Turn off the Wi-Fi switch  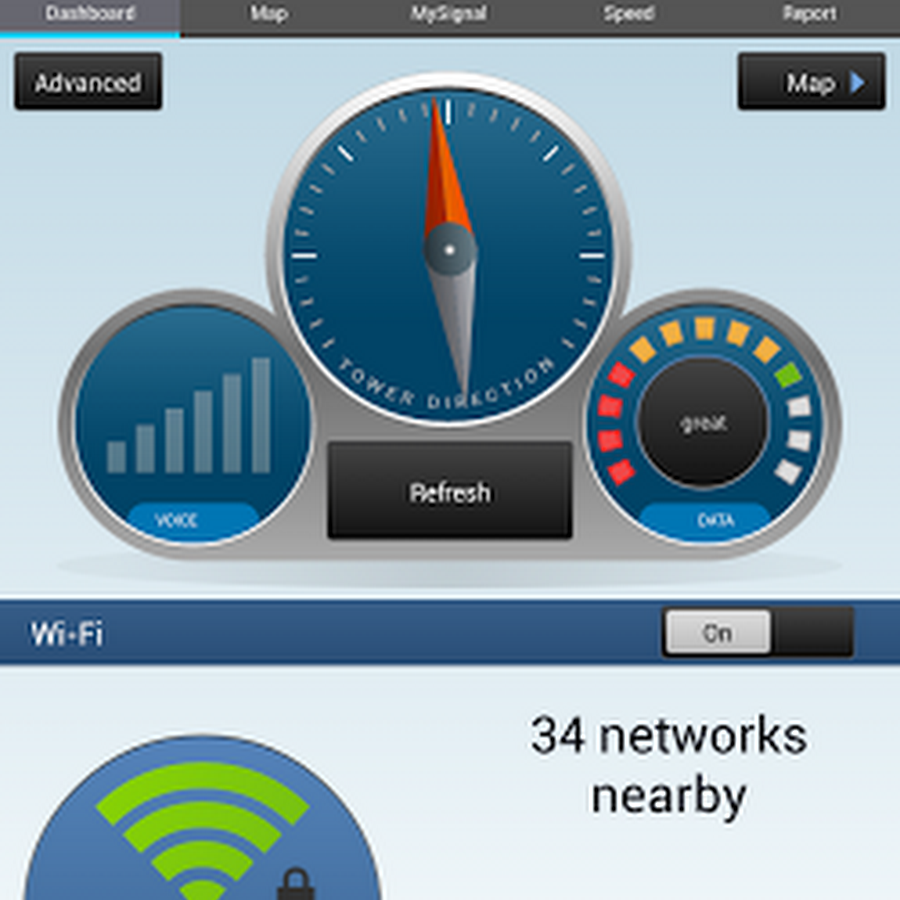(757, 632)
